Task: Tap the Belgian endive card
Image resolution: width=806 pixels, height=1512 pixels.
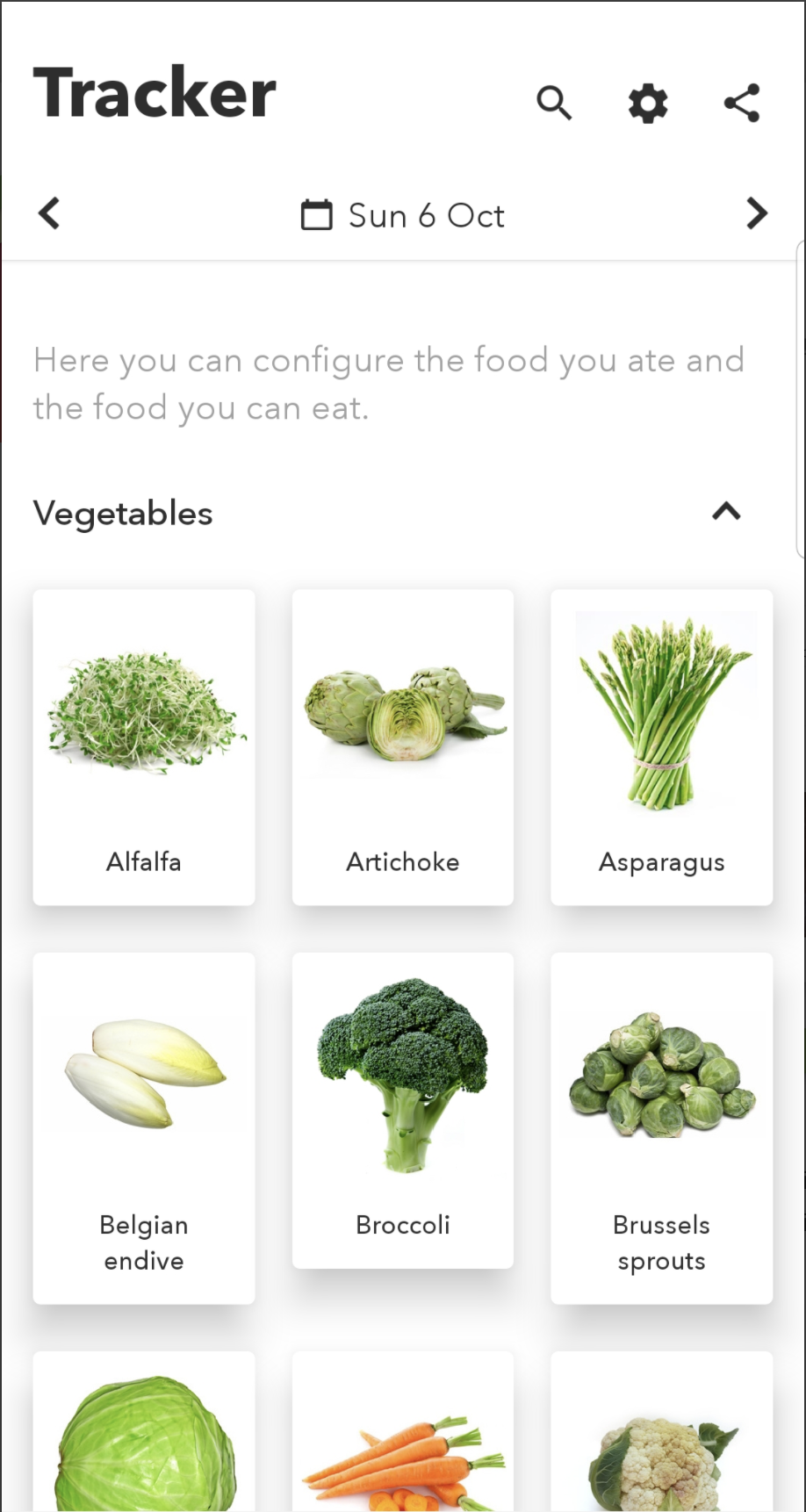Action: [144, 1127]
